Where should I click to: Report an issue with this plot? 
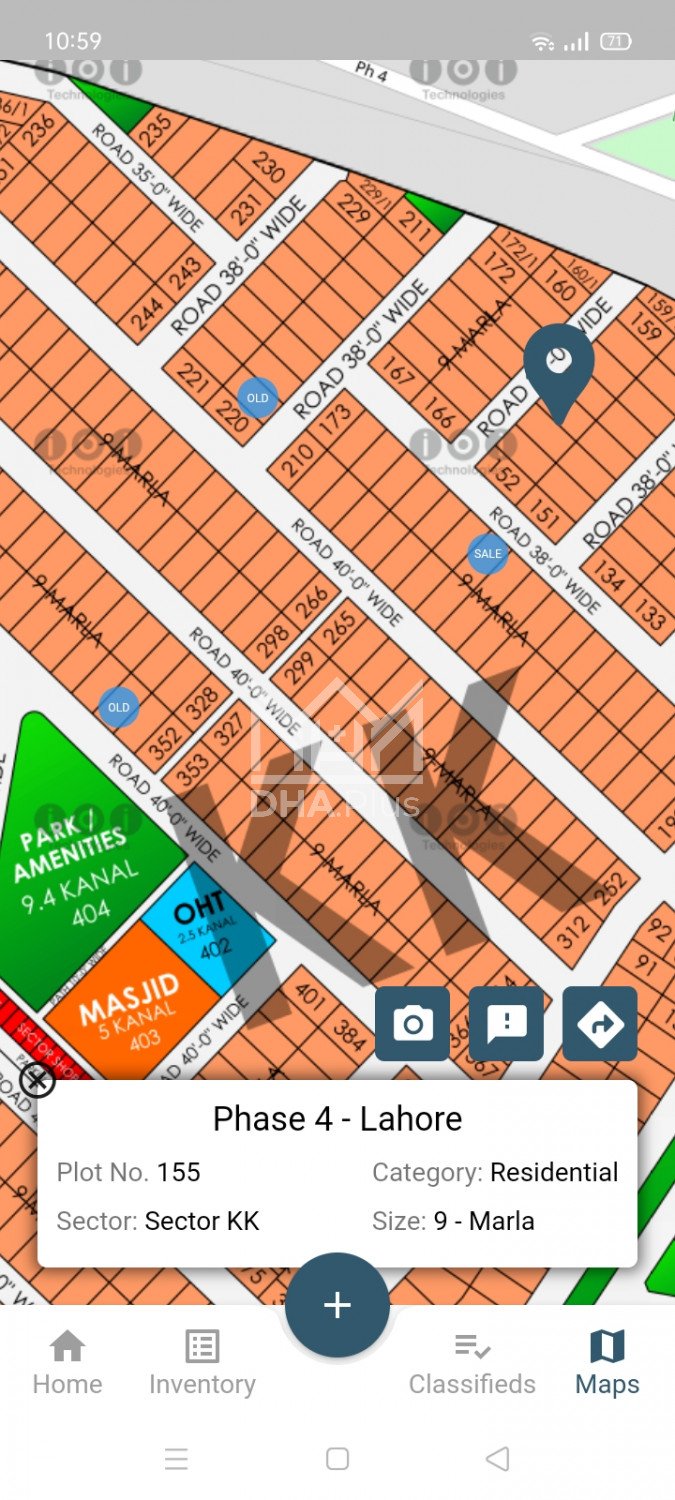tap(506, 1023)
